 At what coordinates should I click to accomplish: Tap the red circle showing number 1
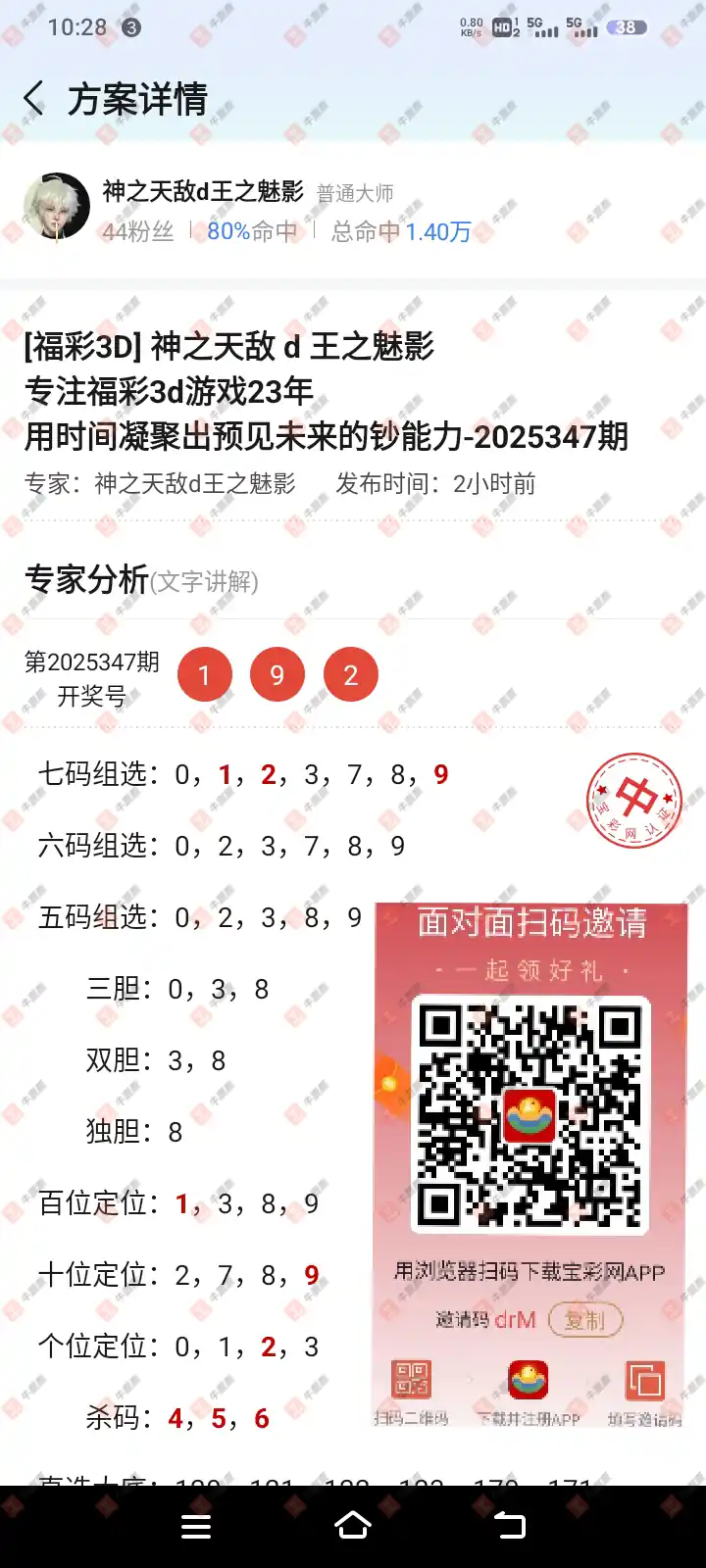pyautogui.click(x=204, y=674)
